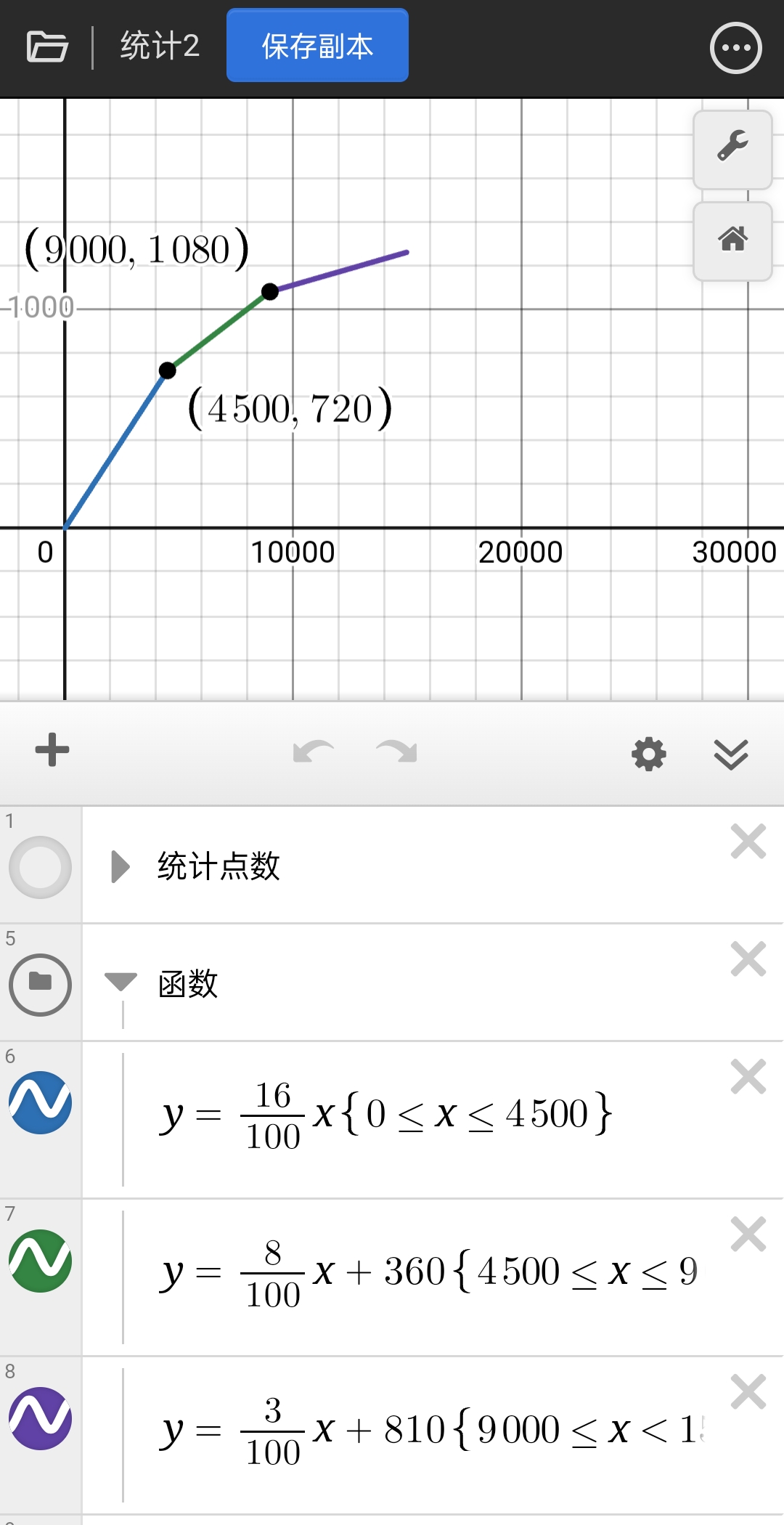The width and height of the screenshot is (784, 1525).
Task: Redo the last undone edit
Action: coord(396,752)
